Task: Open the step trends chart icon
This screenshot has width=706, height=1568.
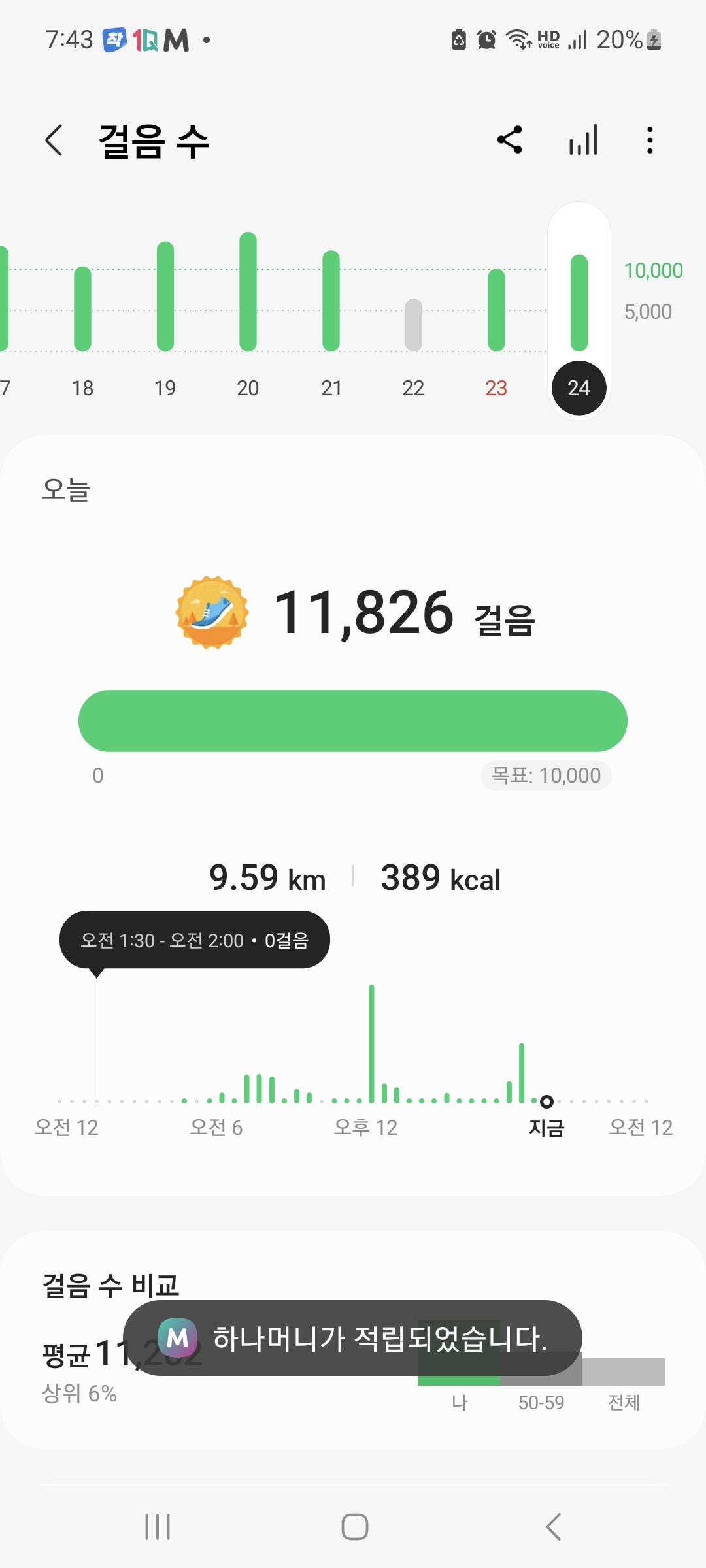Action: pos(583,140)
